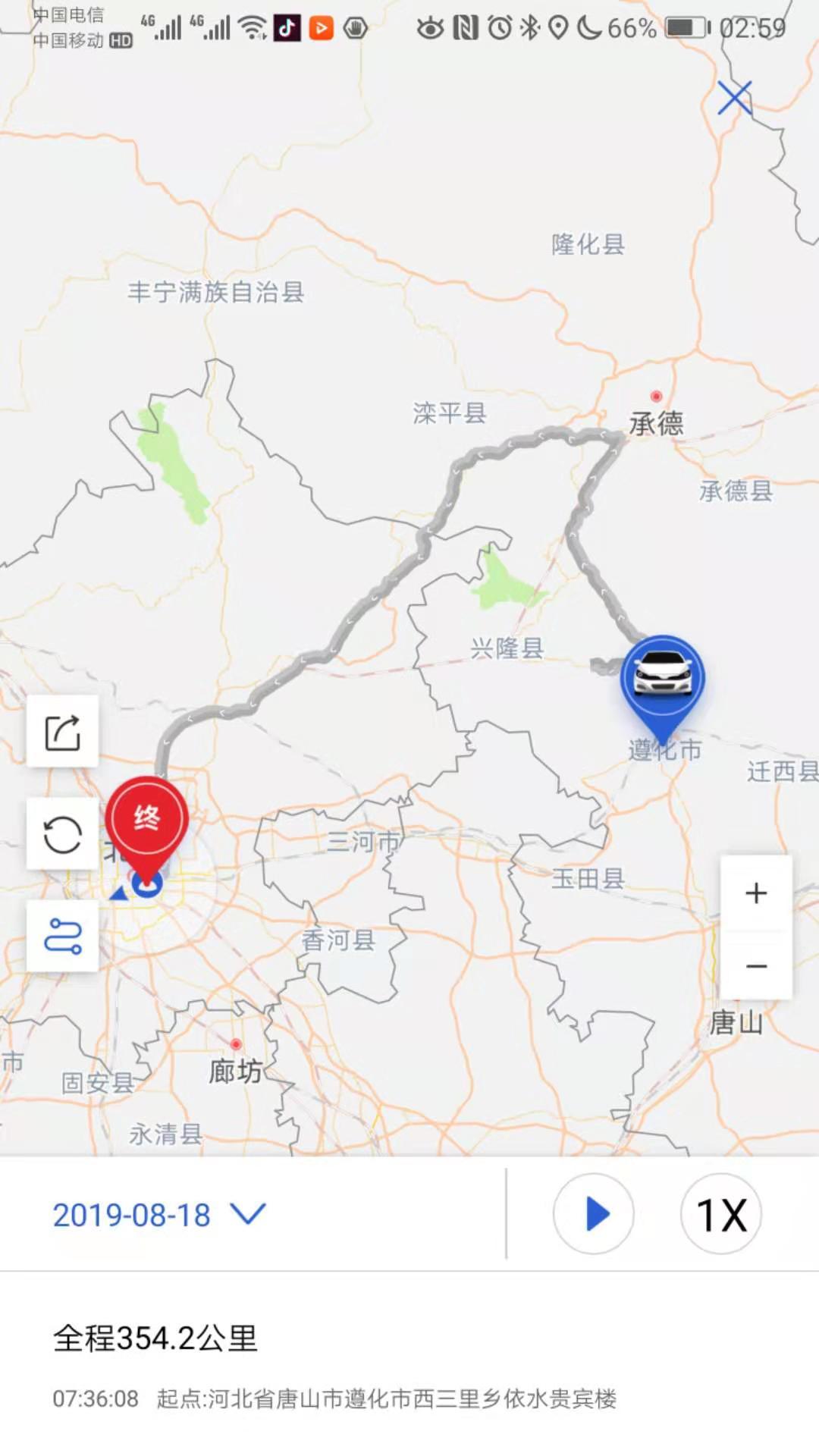Share this trip track
This screenshot has width=819, height=1456.
62,732
